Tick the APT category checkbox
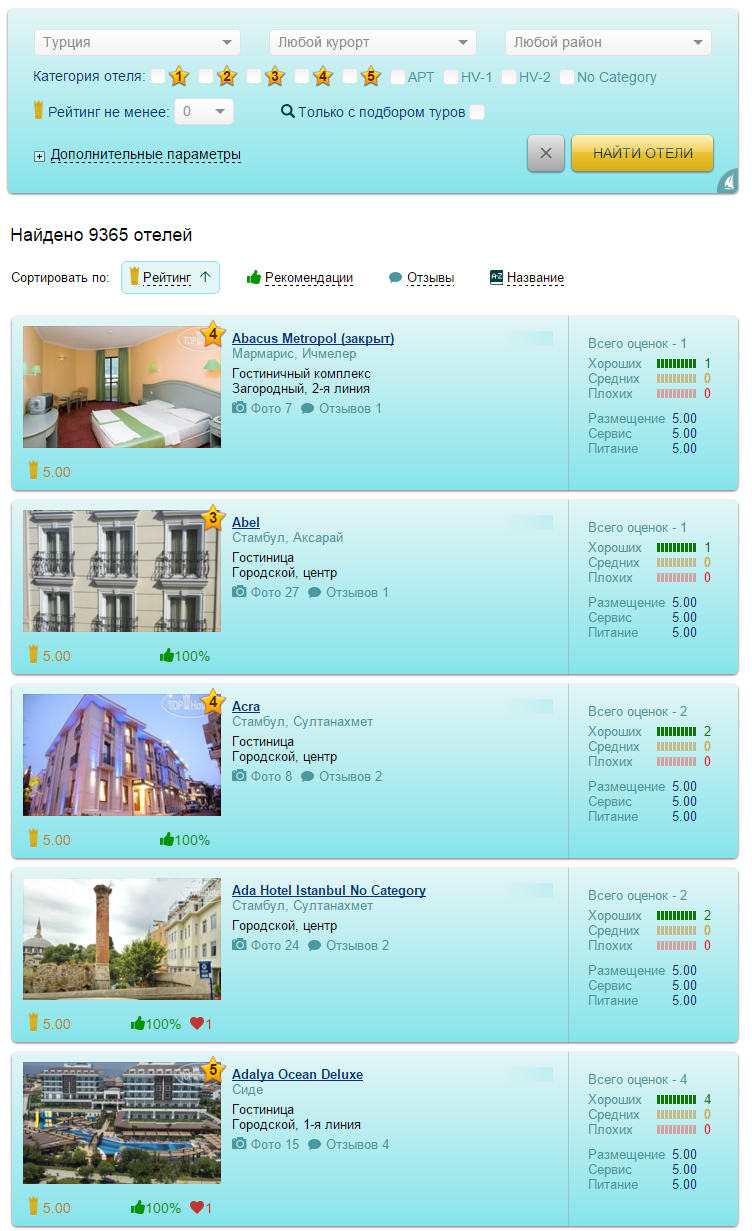Image resolution: width=752 pixels, height=1231 pixels. [398, 77]
